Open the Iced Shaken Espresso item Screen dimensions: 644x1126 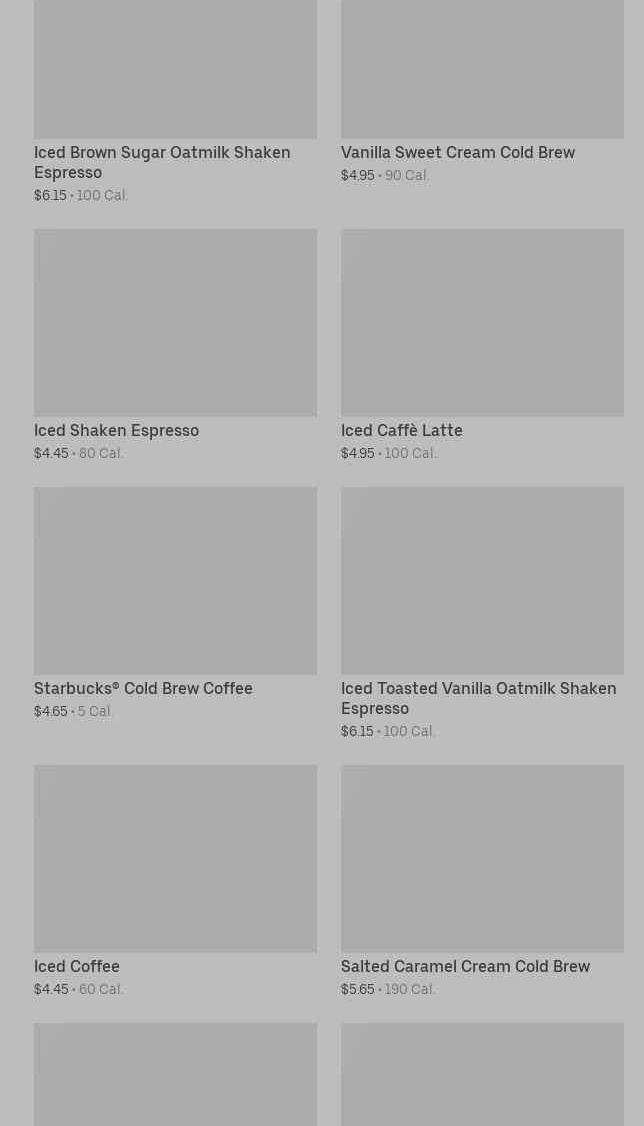click(x=175, y=345)
